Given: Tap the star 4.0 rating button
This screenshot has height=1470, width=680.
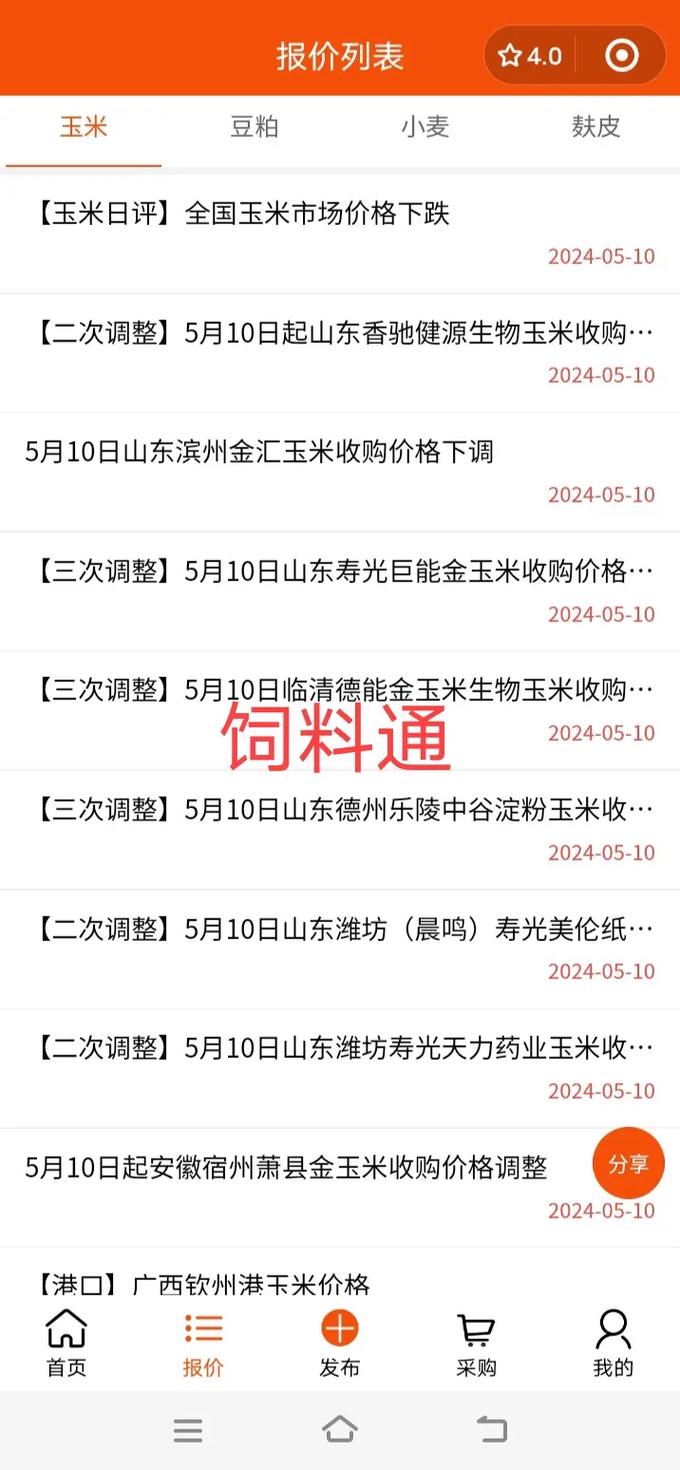Looking at the screenshot, I should click(x=531, y=56).
